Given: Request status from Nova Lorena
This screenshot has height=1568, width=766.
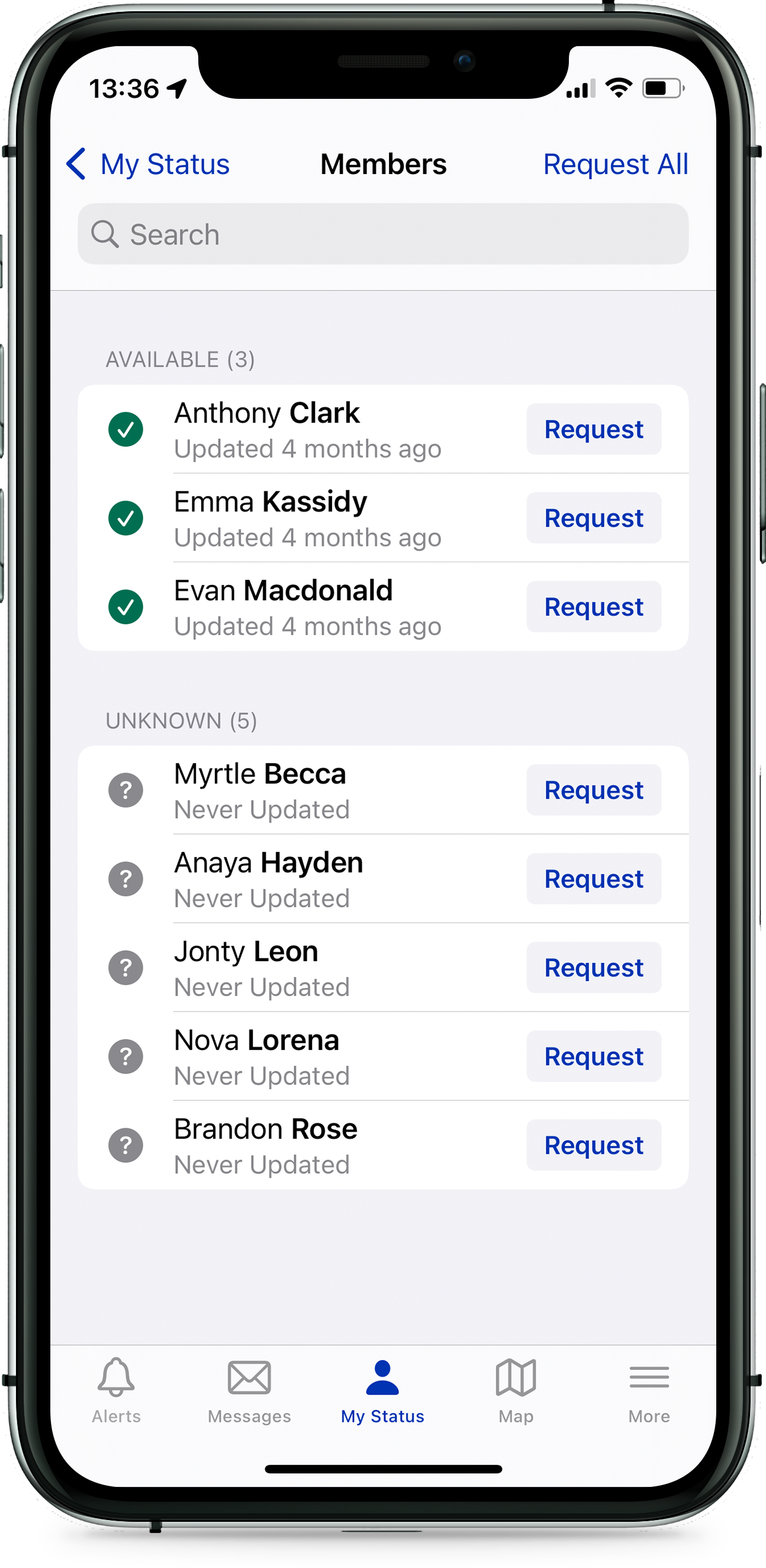Looking at the screenshot, I should [x=593, y=1057].
